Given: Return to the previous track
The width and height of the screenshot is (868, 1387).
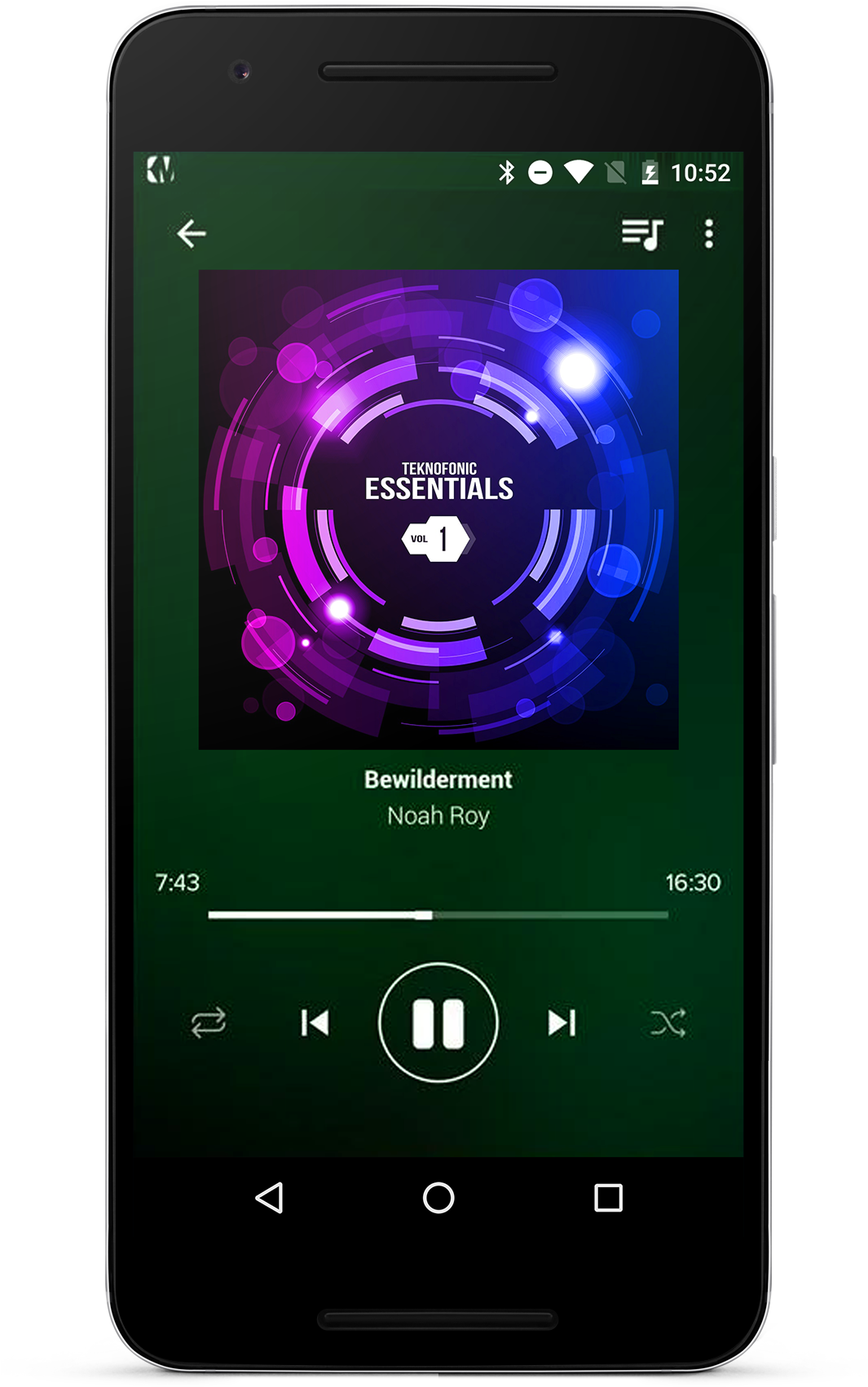Looking at the screenshot, I should point(315,1023).
